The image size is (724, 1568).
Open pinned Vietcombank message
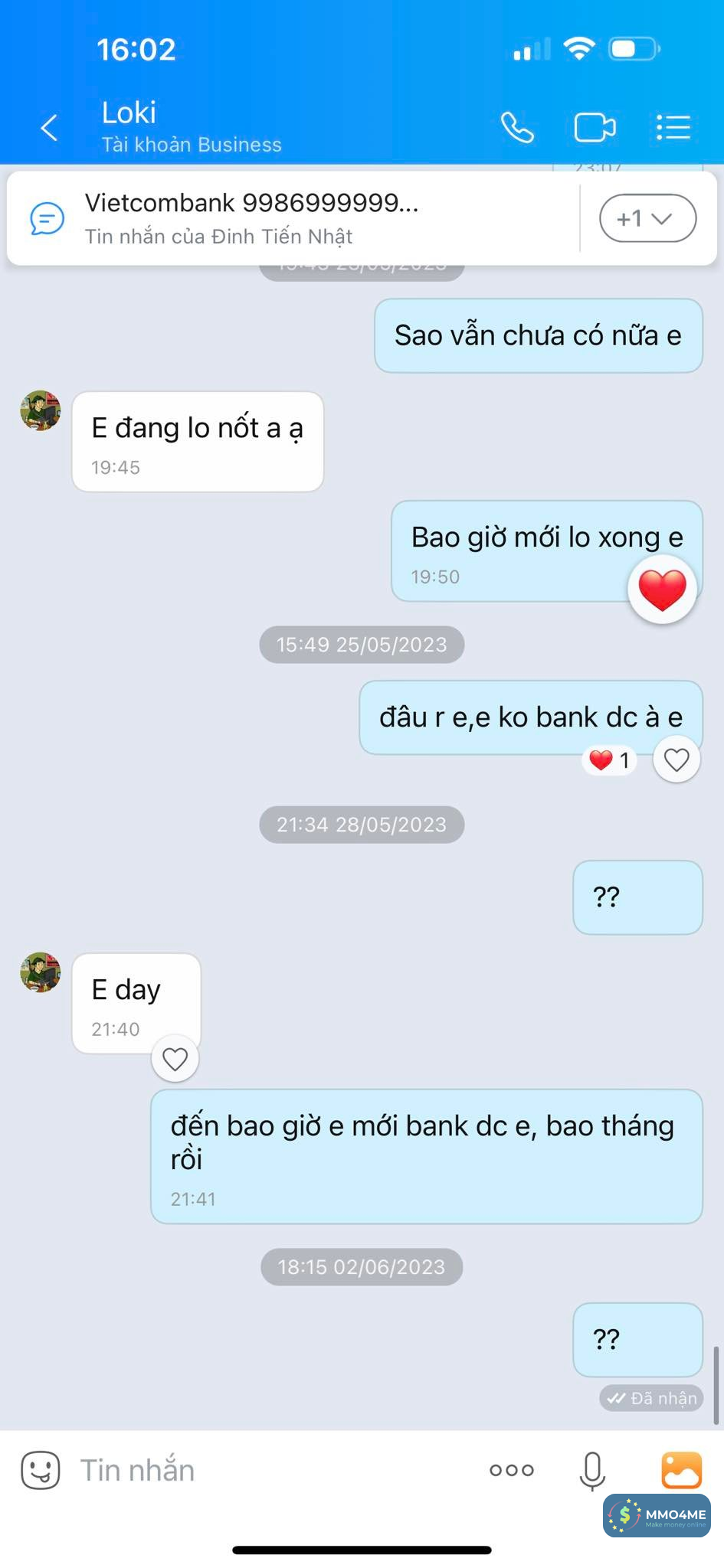coord(291,218)
